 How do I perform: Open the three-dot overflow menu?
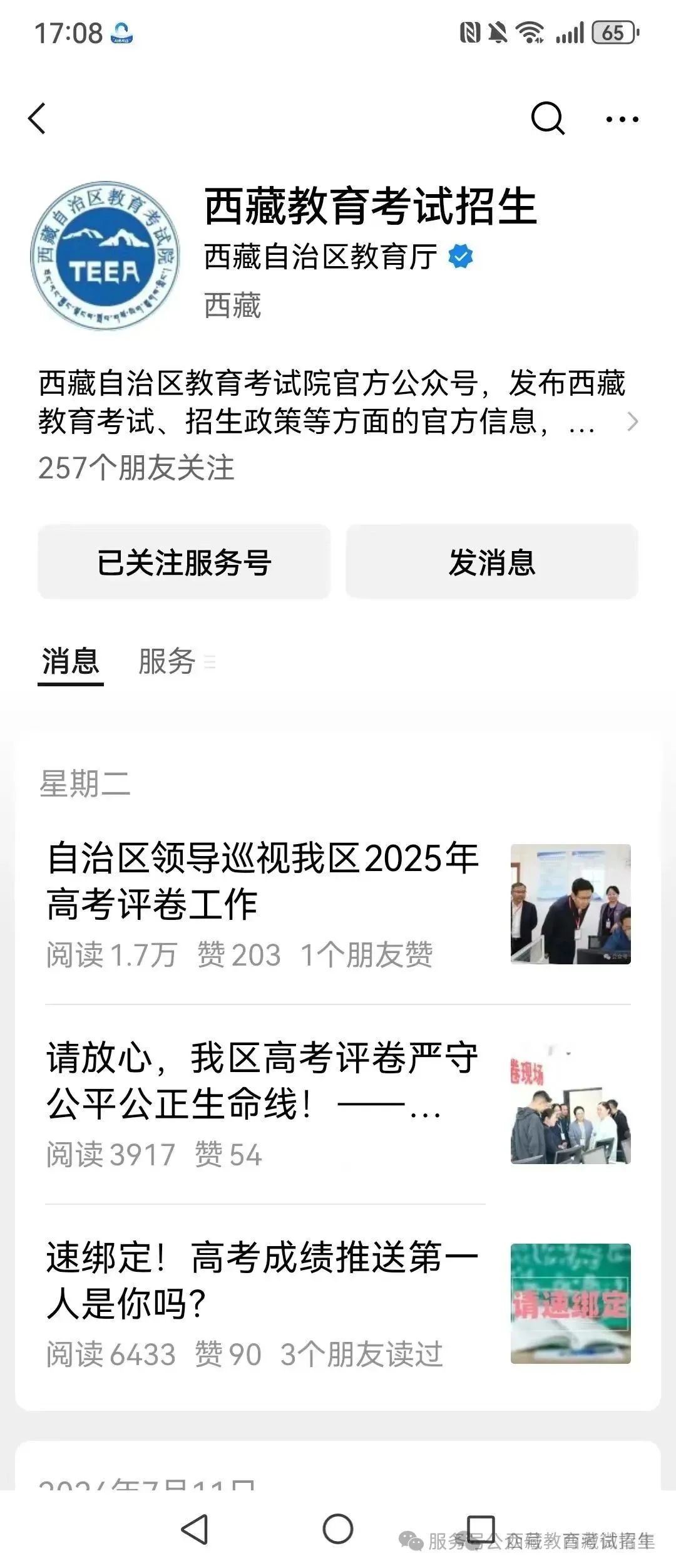point(622,119)
